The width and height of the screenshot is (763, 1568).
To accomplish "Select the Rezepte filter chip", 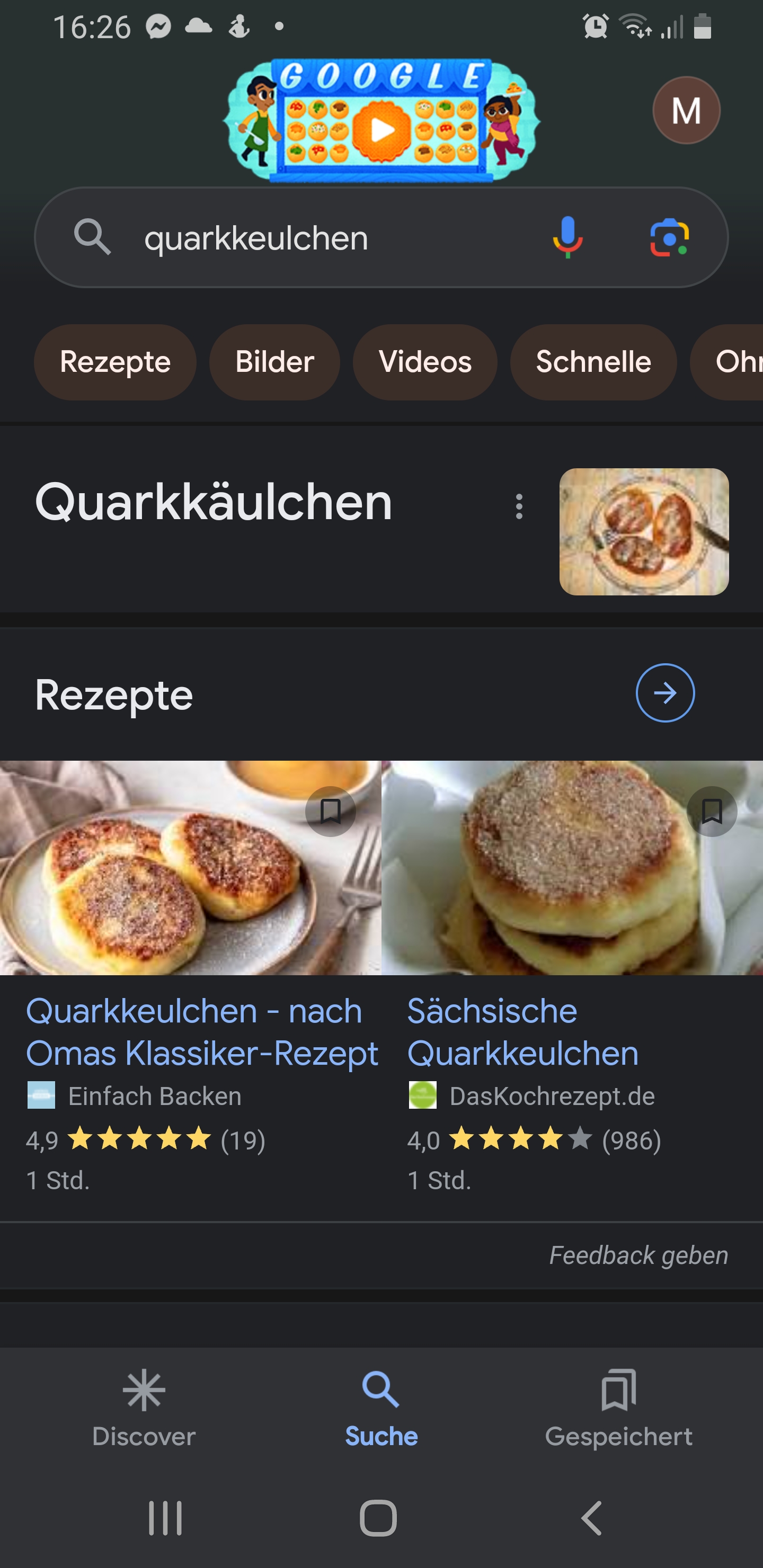I will [115, 362].
